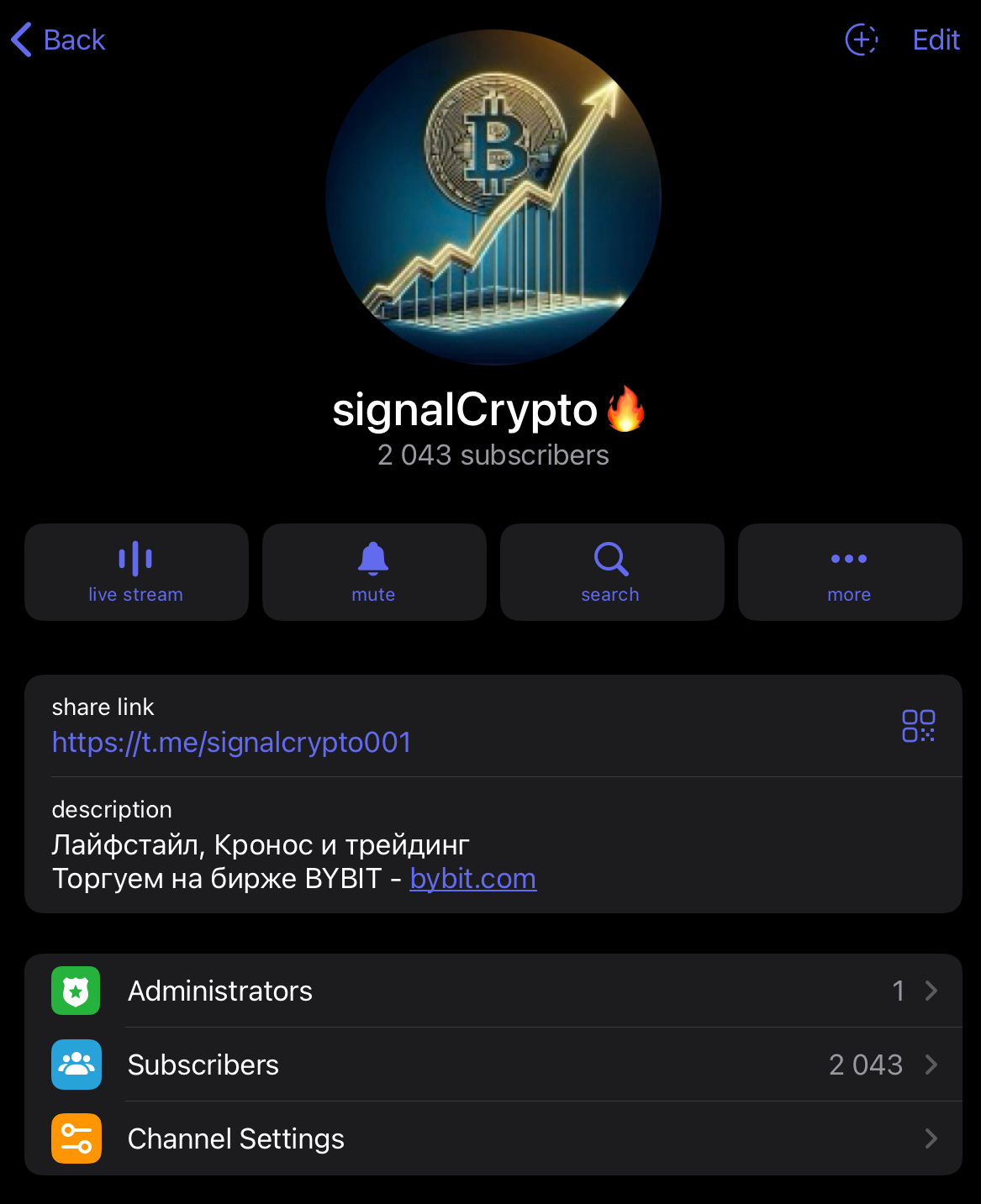
Task: Open the Subscribers list chevron
Action: click(x=931, y=1065)
